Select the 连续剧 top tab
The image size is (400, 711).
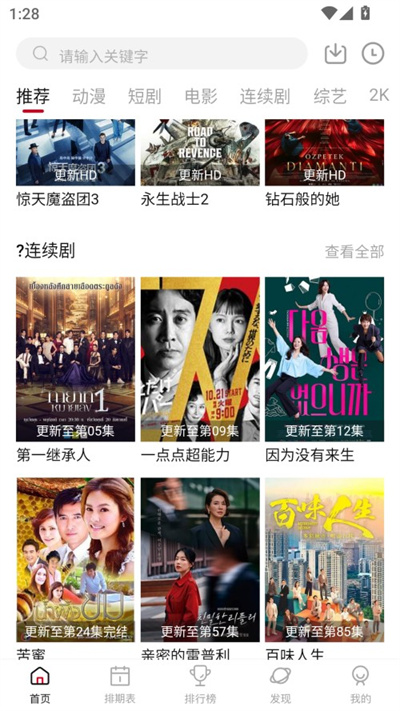tap(265, 96)
